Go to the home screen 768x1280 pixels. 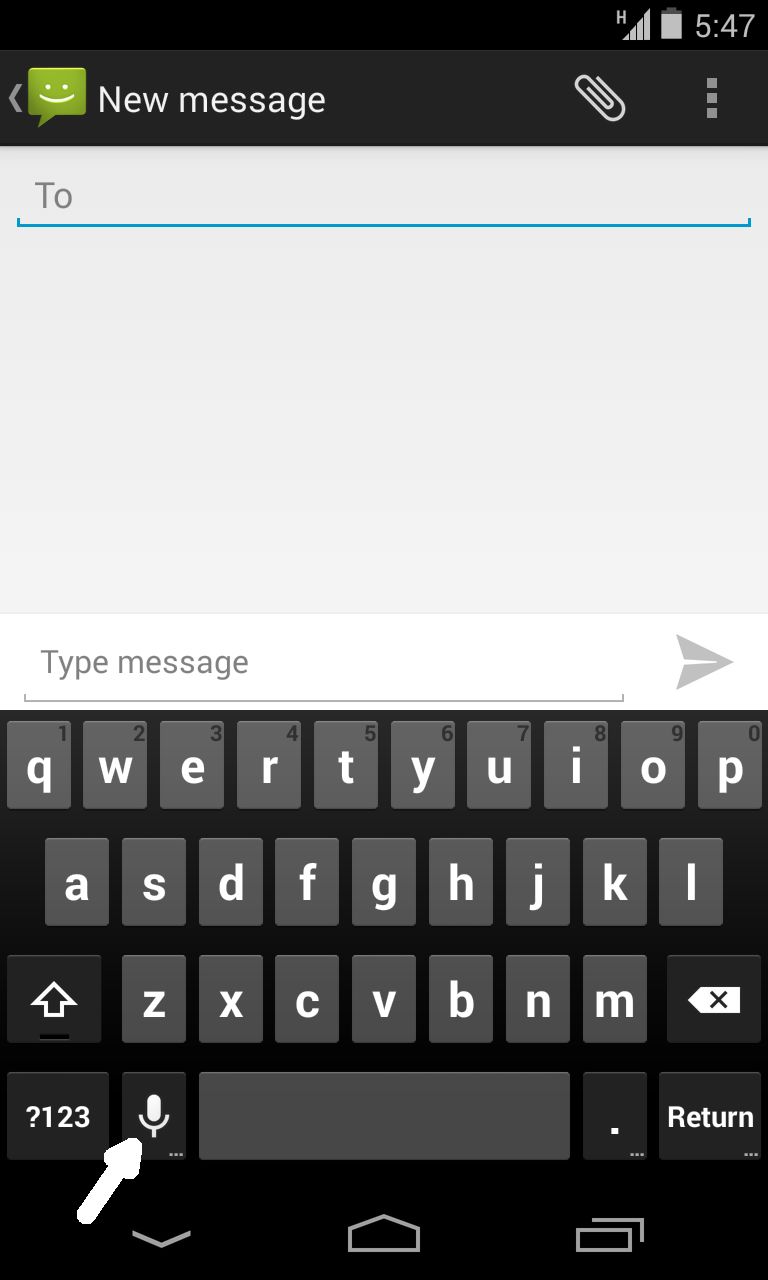click(x=384, y=1233)
